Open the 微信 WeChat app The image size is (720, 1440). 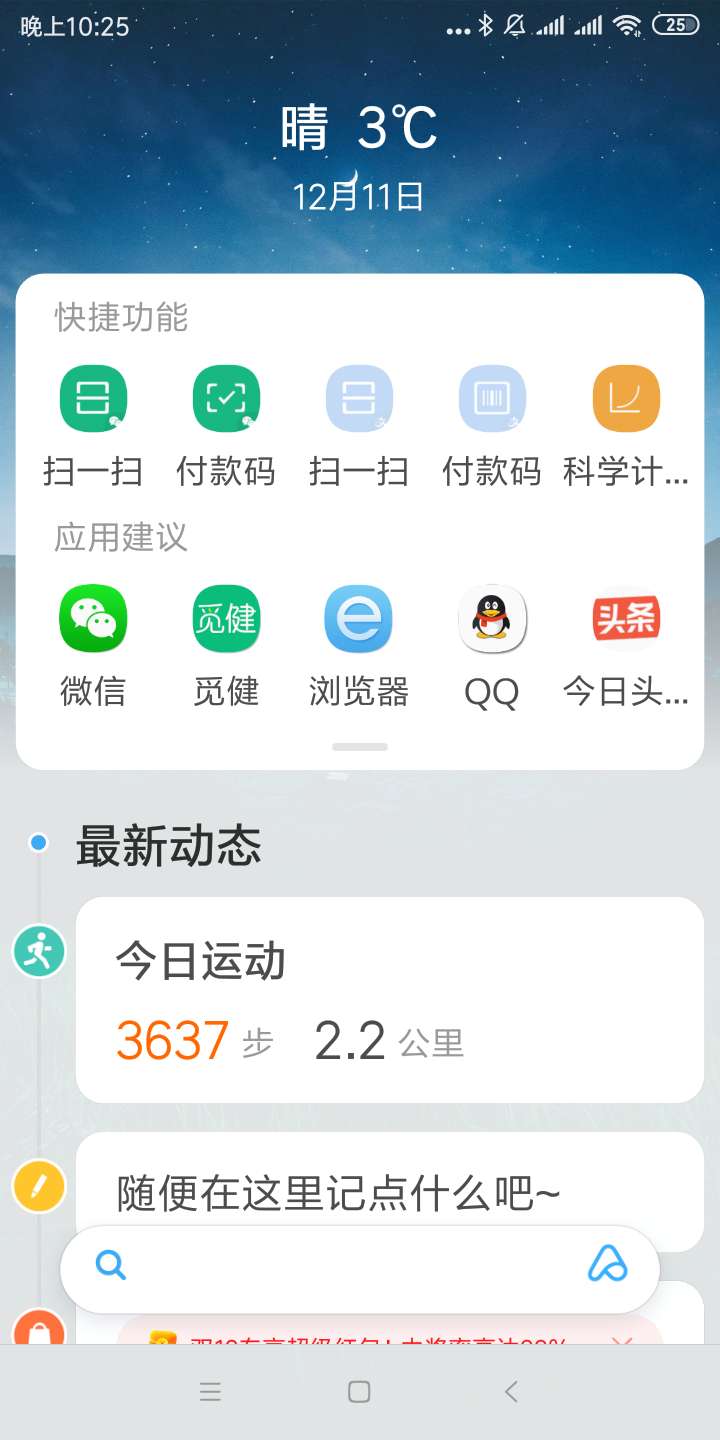[92, 618]
